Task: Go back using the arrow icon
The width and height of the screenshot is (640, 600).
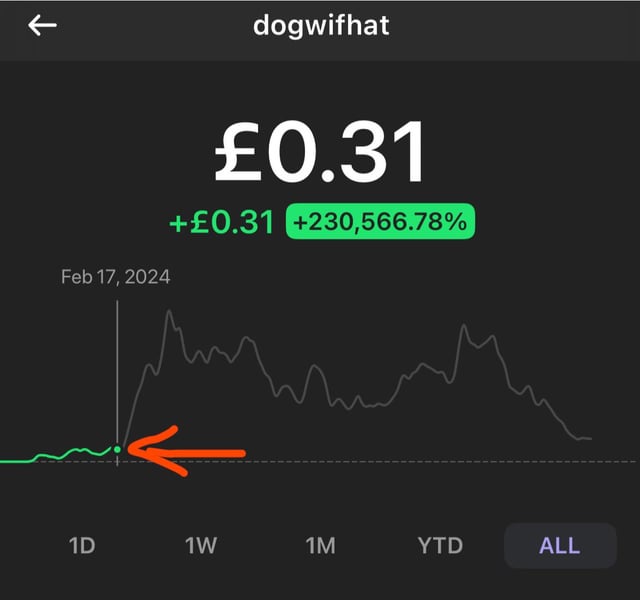Action: (42, 25)
